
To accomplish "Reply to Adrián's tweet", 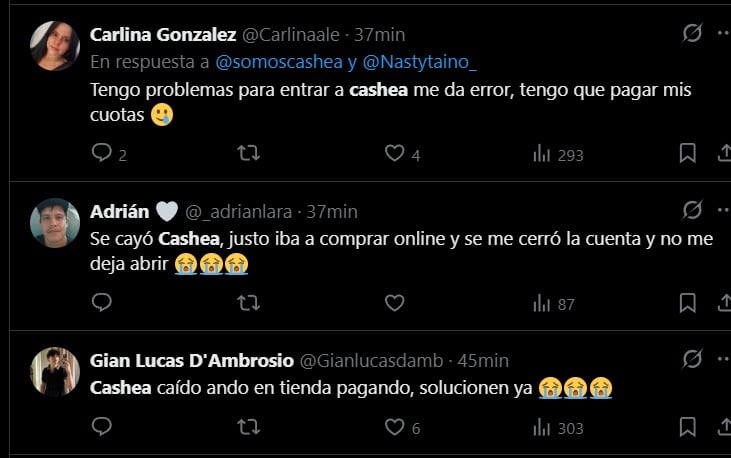I will [101, 302].
